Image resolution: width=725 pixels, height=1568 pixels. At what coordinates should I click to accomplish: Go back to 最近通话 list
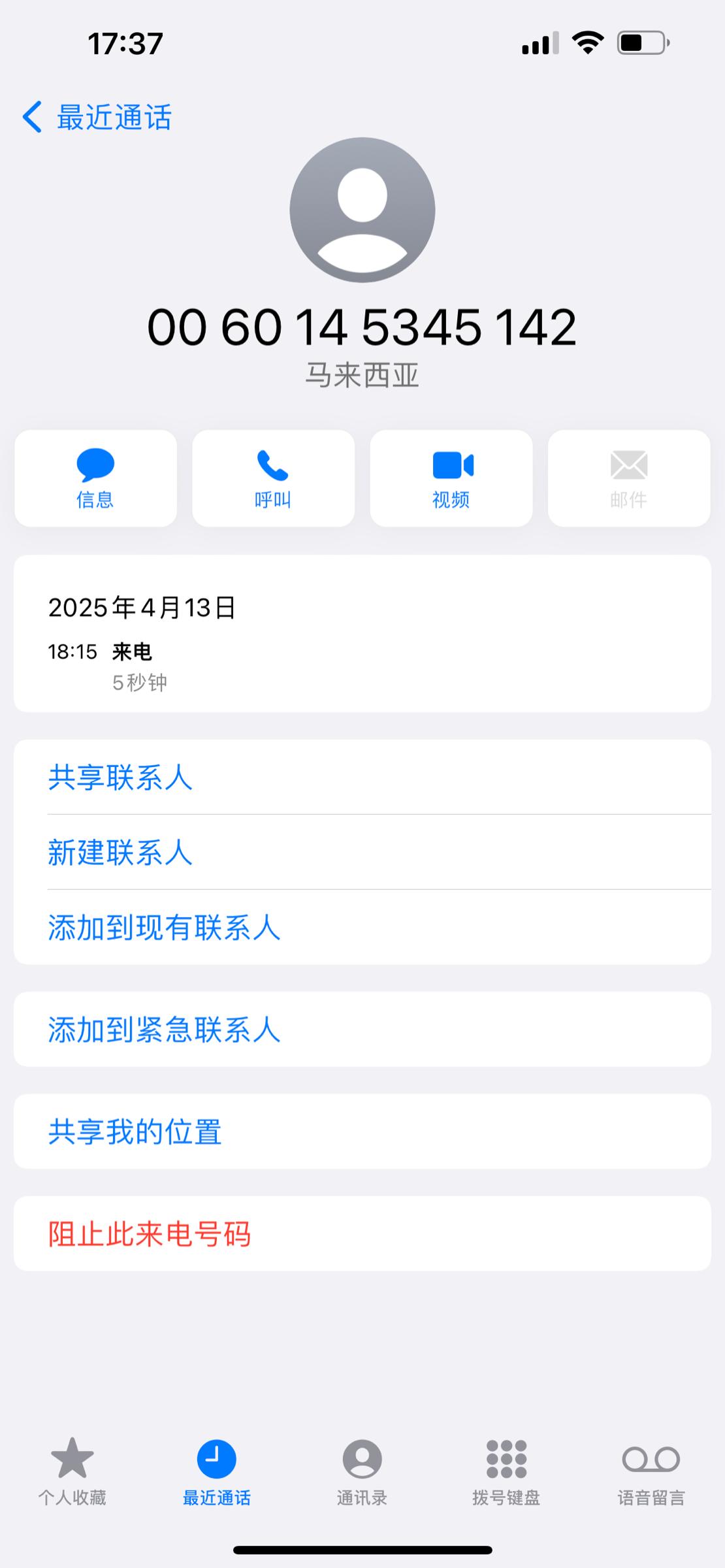pos(98,118)
